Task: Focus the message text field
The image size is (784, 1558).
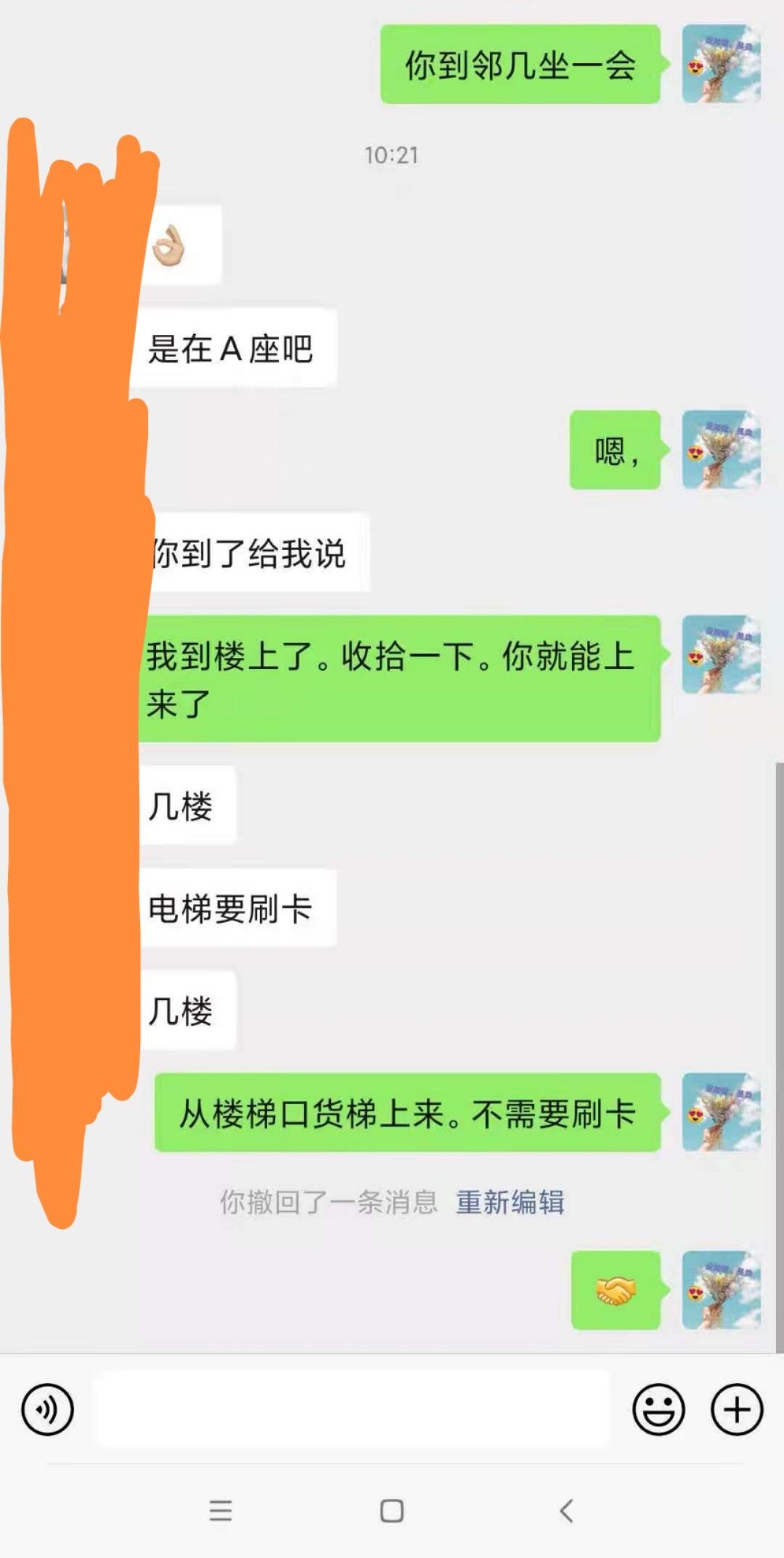Action: click(x=352, y=1410)
